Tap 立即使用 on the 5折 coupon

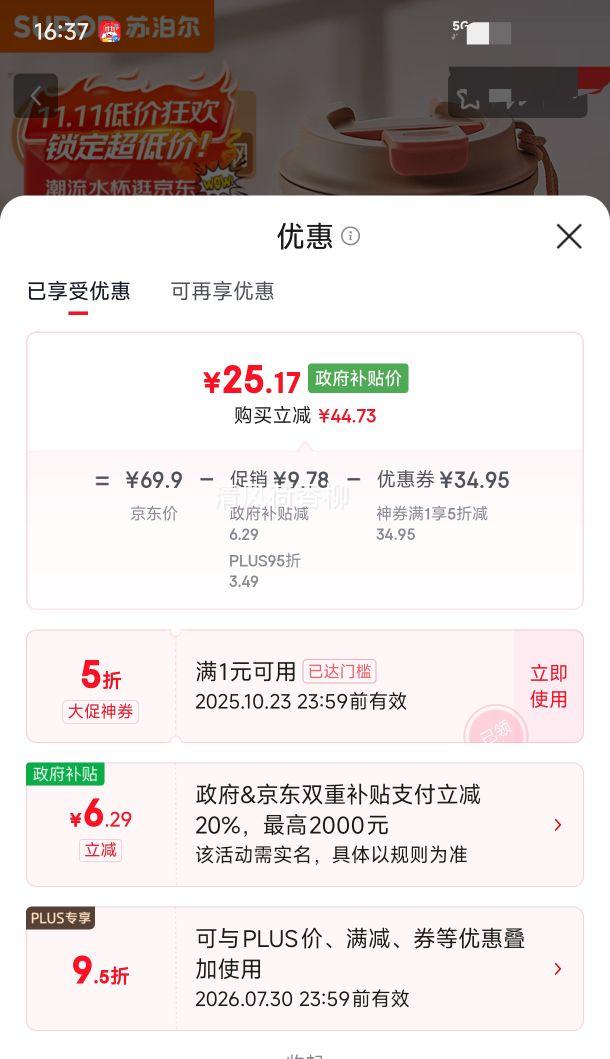pos(548,686)
